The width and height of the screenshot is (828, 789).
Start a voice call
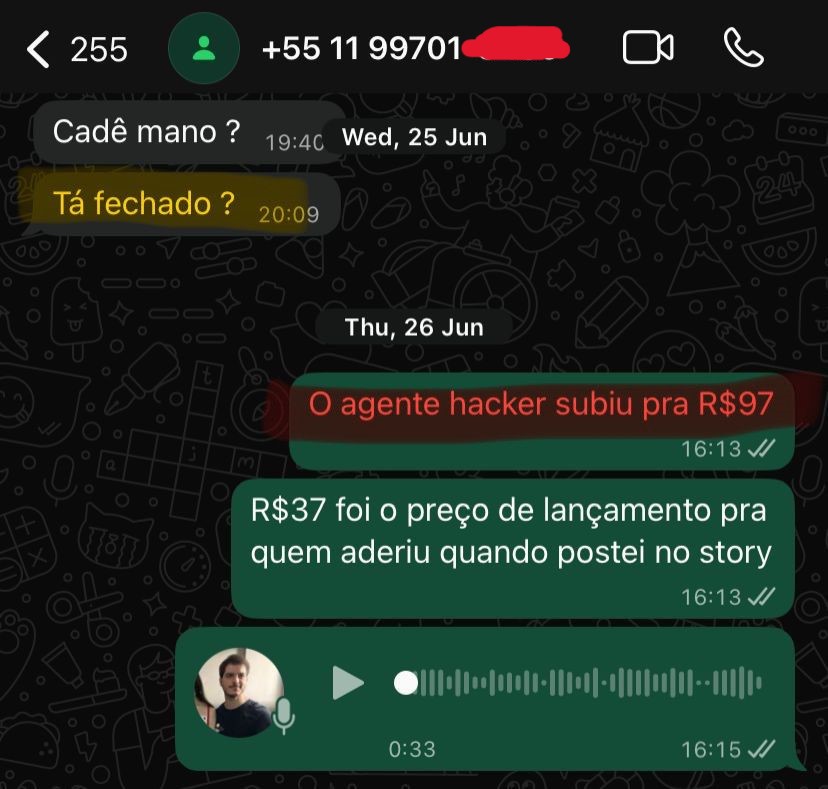pyautogui.click(x=743, y=48)
